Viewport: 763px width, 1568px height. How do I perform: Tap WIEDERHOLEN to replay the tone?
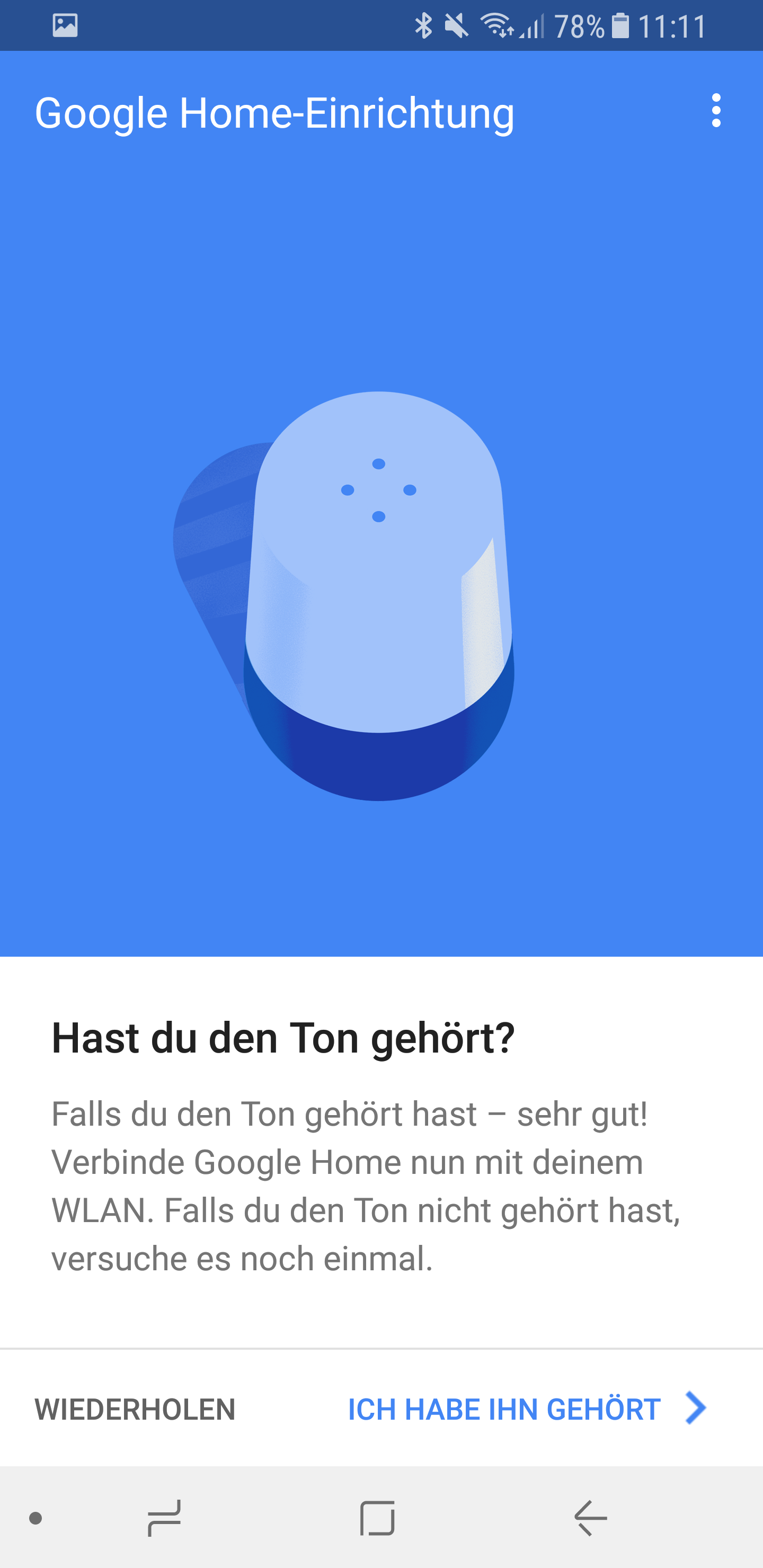pos(135,1409)
